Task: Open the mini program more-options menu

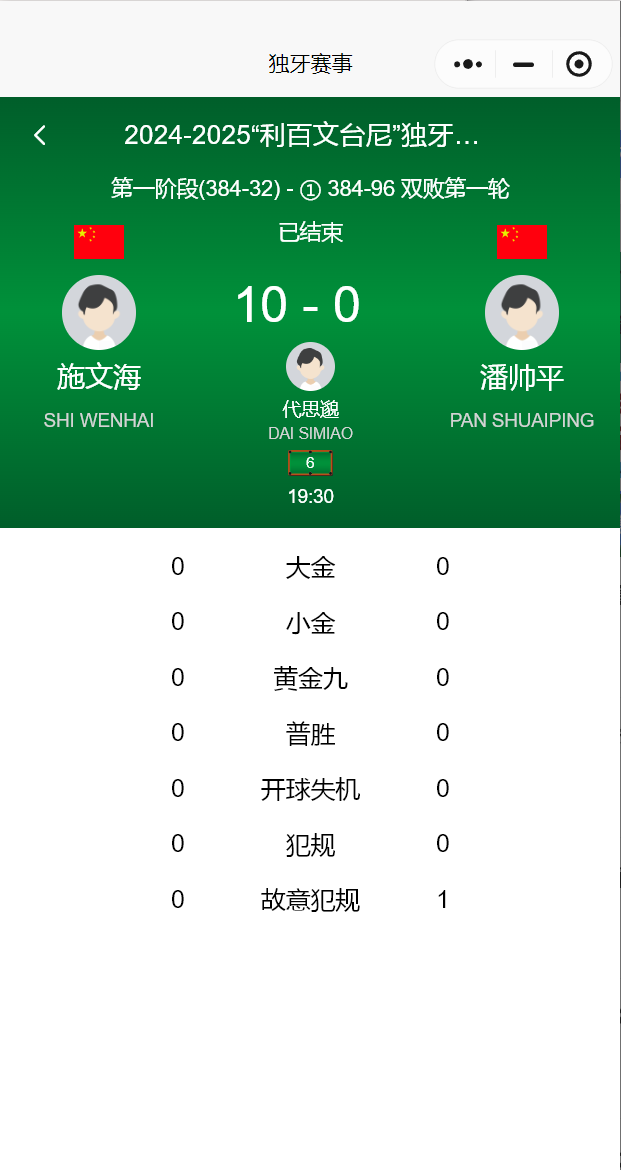Action: point(468,65)
